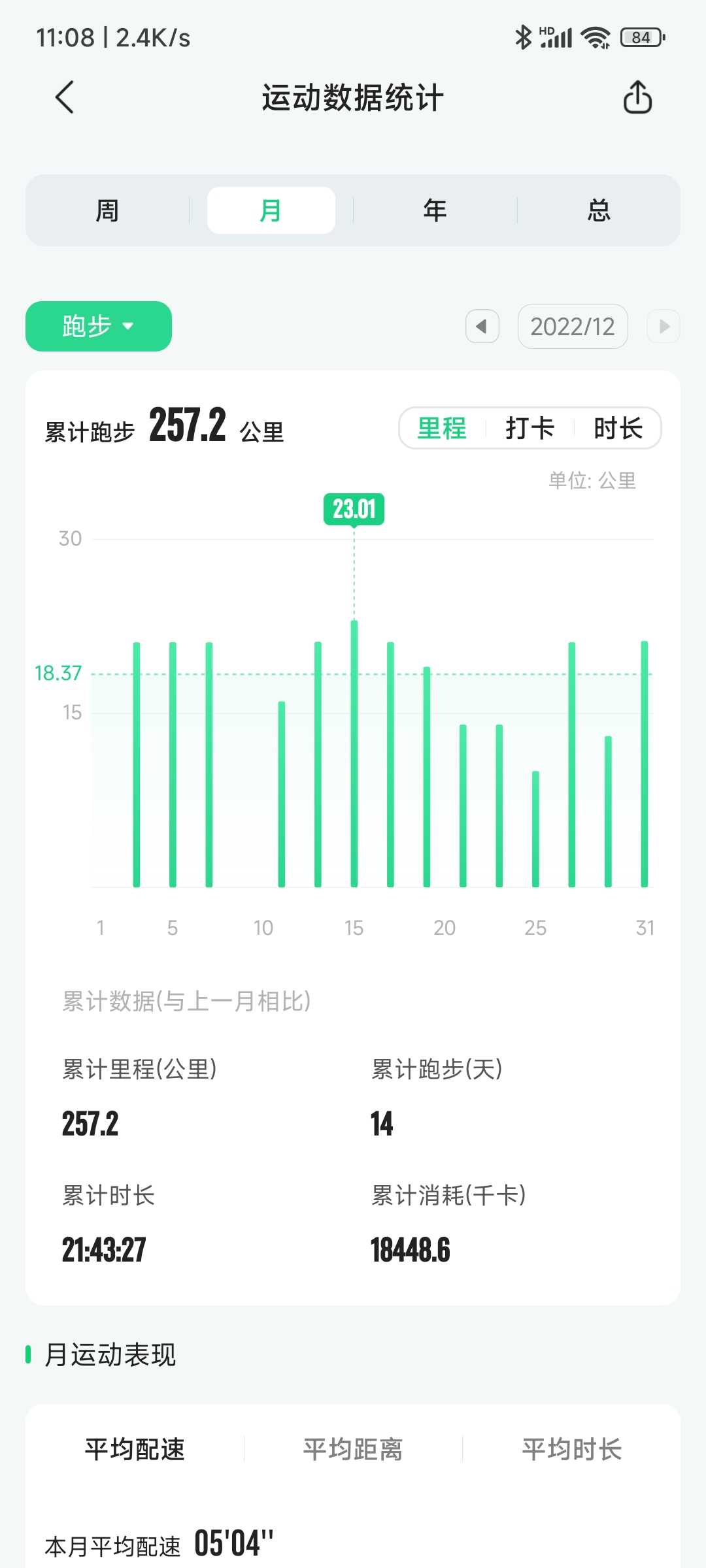Switch to the 年 tab

click(x=435, y=210)
